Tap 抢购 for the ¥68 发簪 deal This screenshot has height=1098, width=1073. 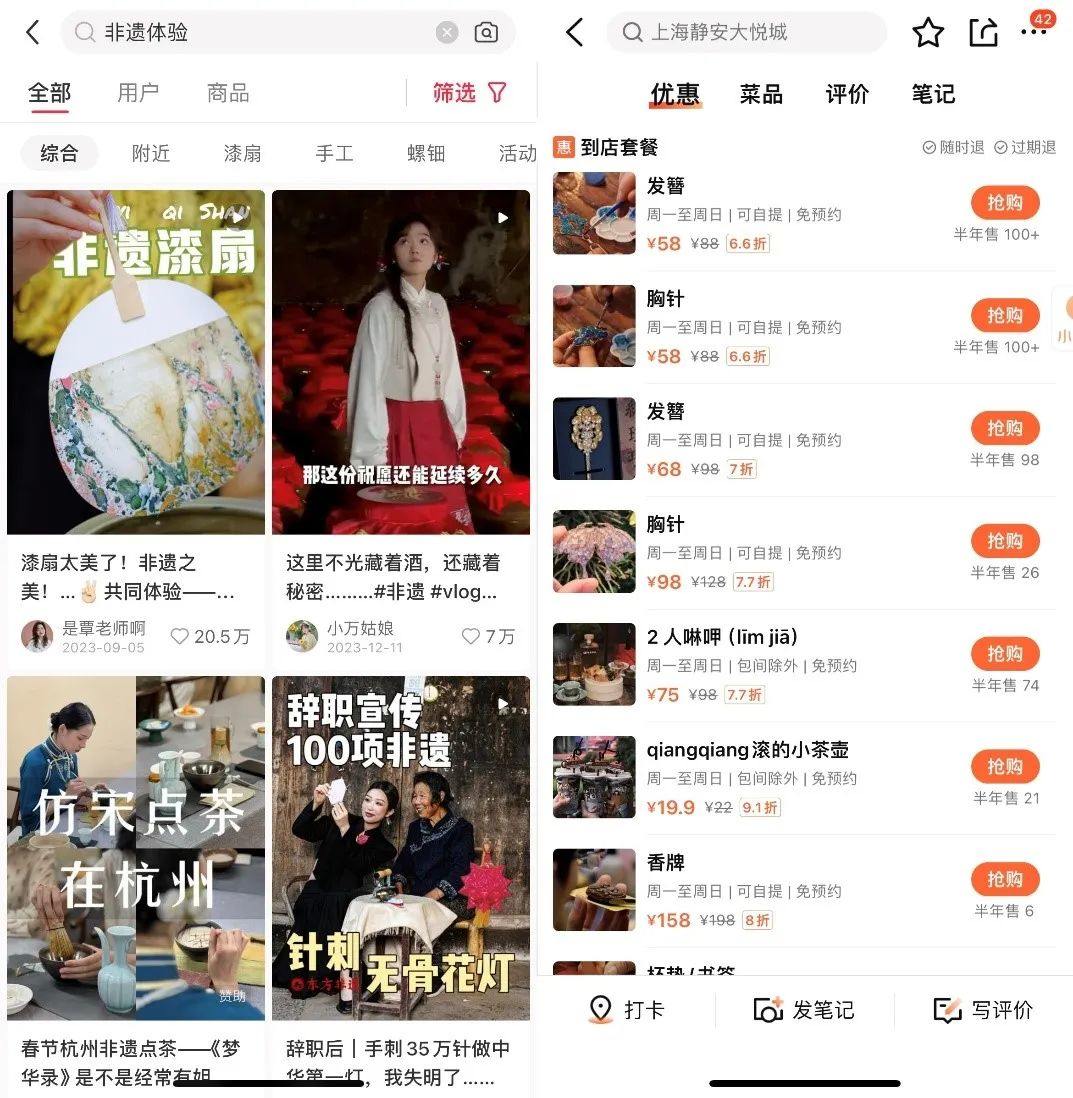click(x=1005, y=428)
